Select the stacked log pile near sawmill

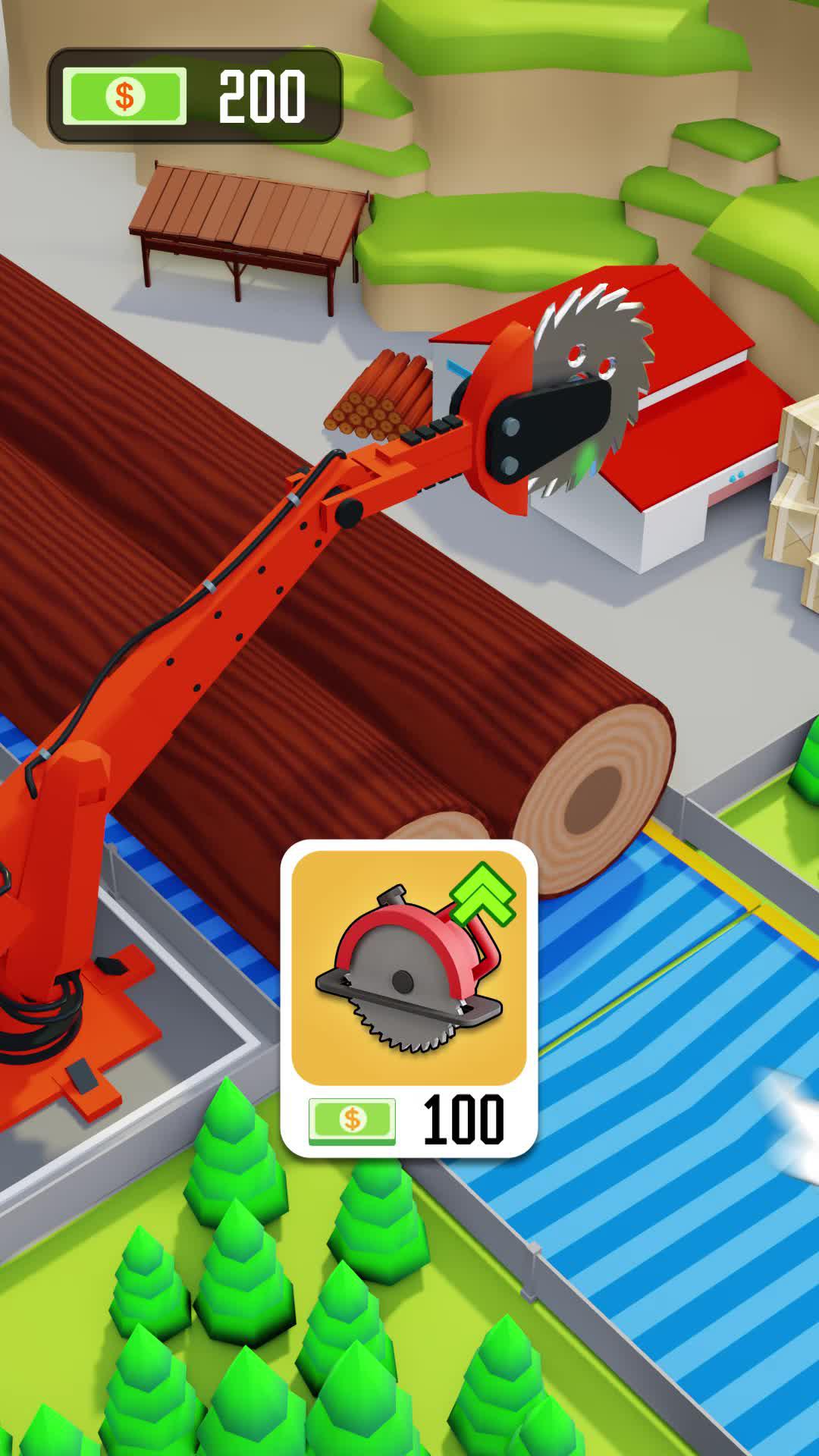coord(387,394)
